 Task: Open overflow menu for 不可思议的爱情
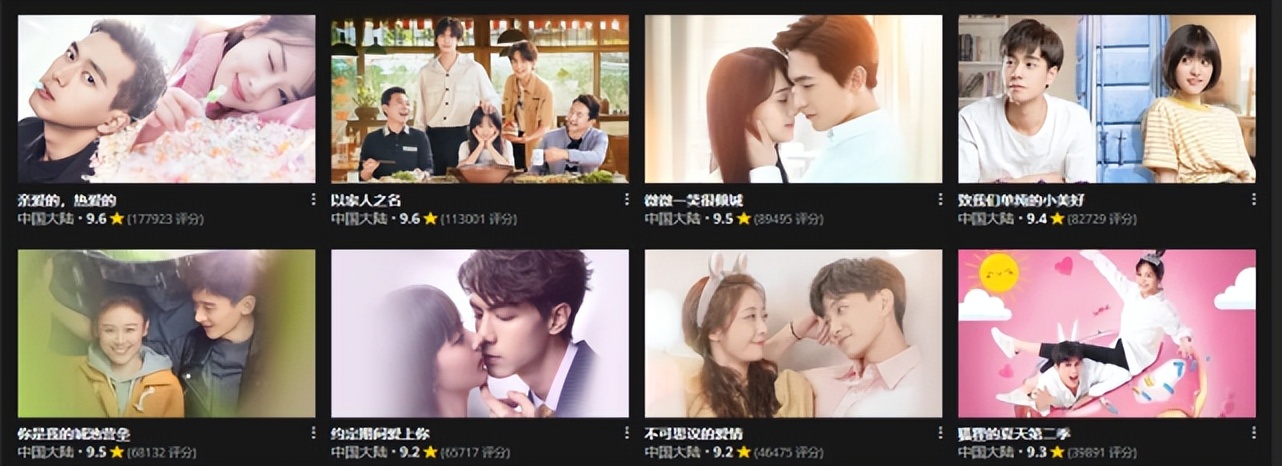coord(940,434)
